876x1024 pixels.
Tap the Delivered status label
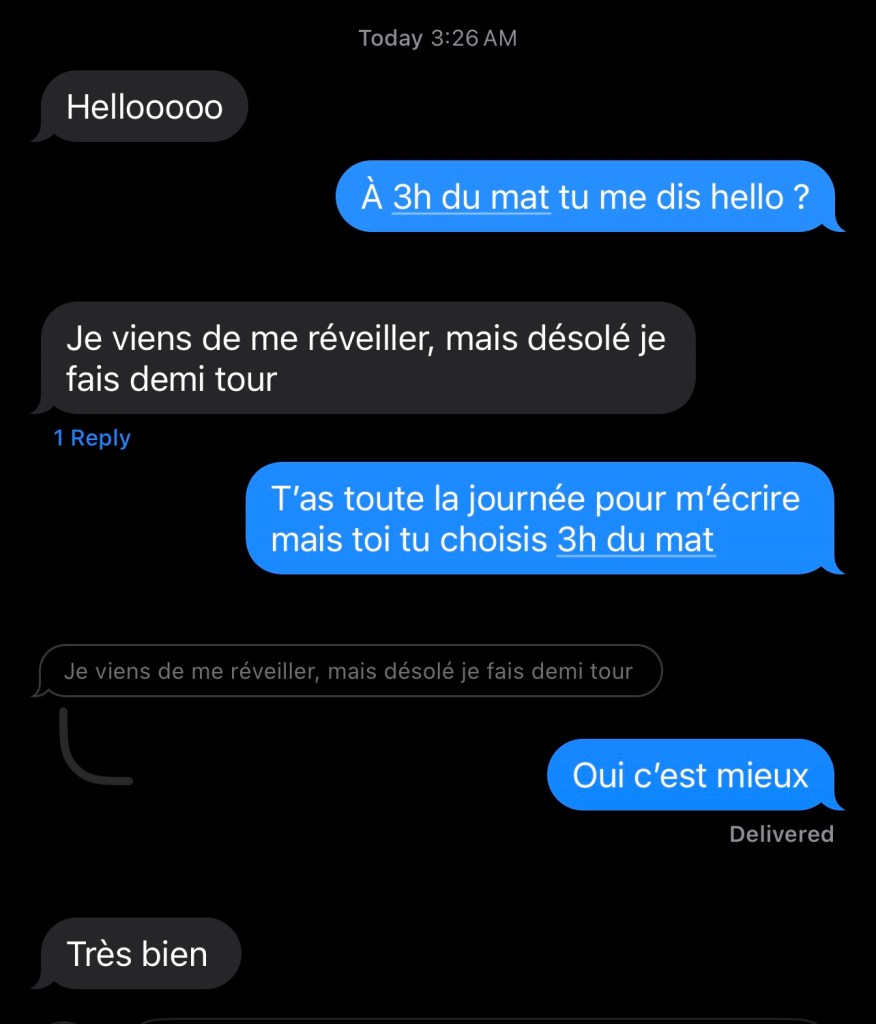[x=782, y=833]
